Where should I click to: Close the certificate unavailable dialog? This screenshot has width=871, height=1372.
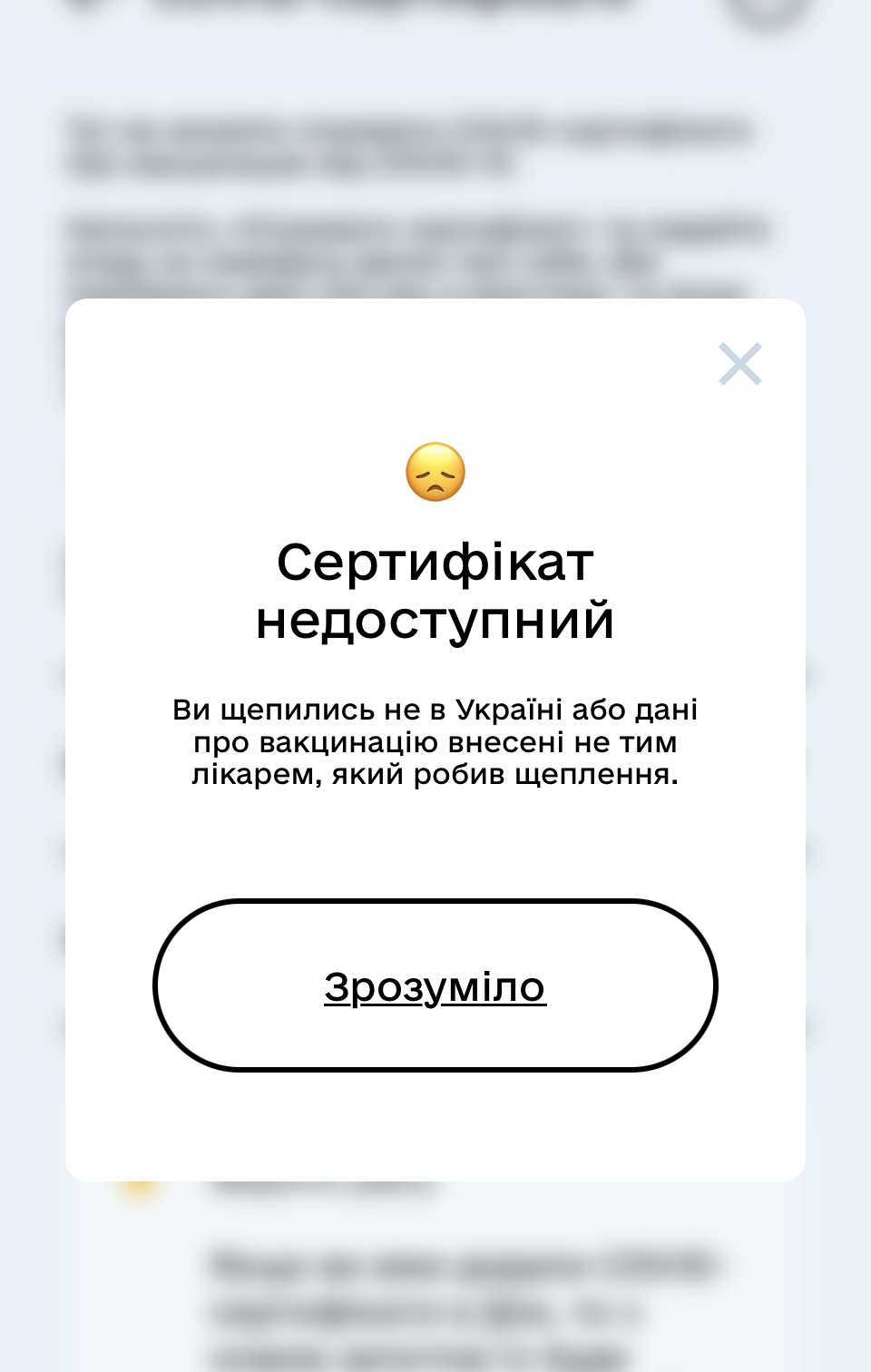(739, 364)
